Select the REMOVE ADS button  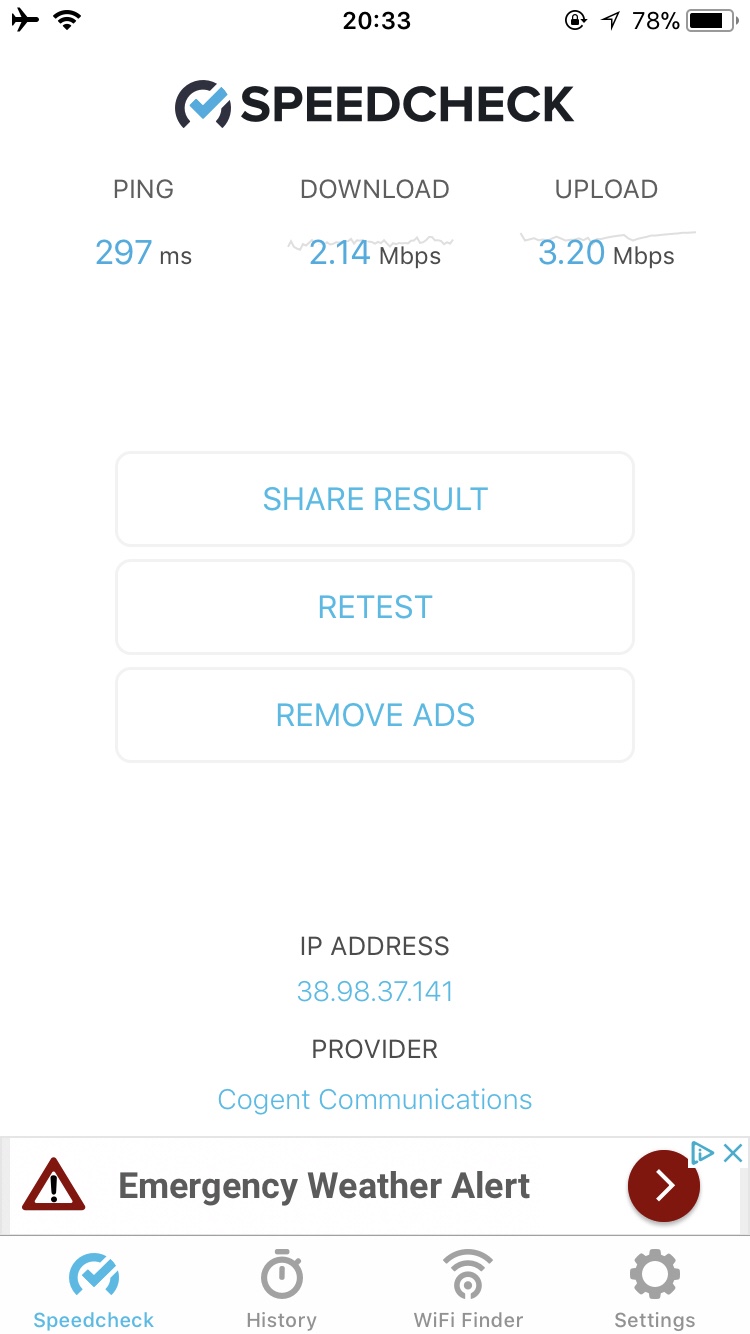coord(375,715)
